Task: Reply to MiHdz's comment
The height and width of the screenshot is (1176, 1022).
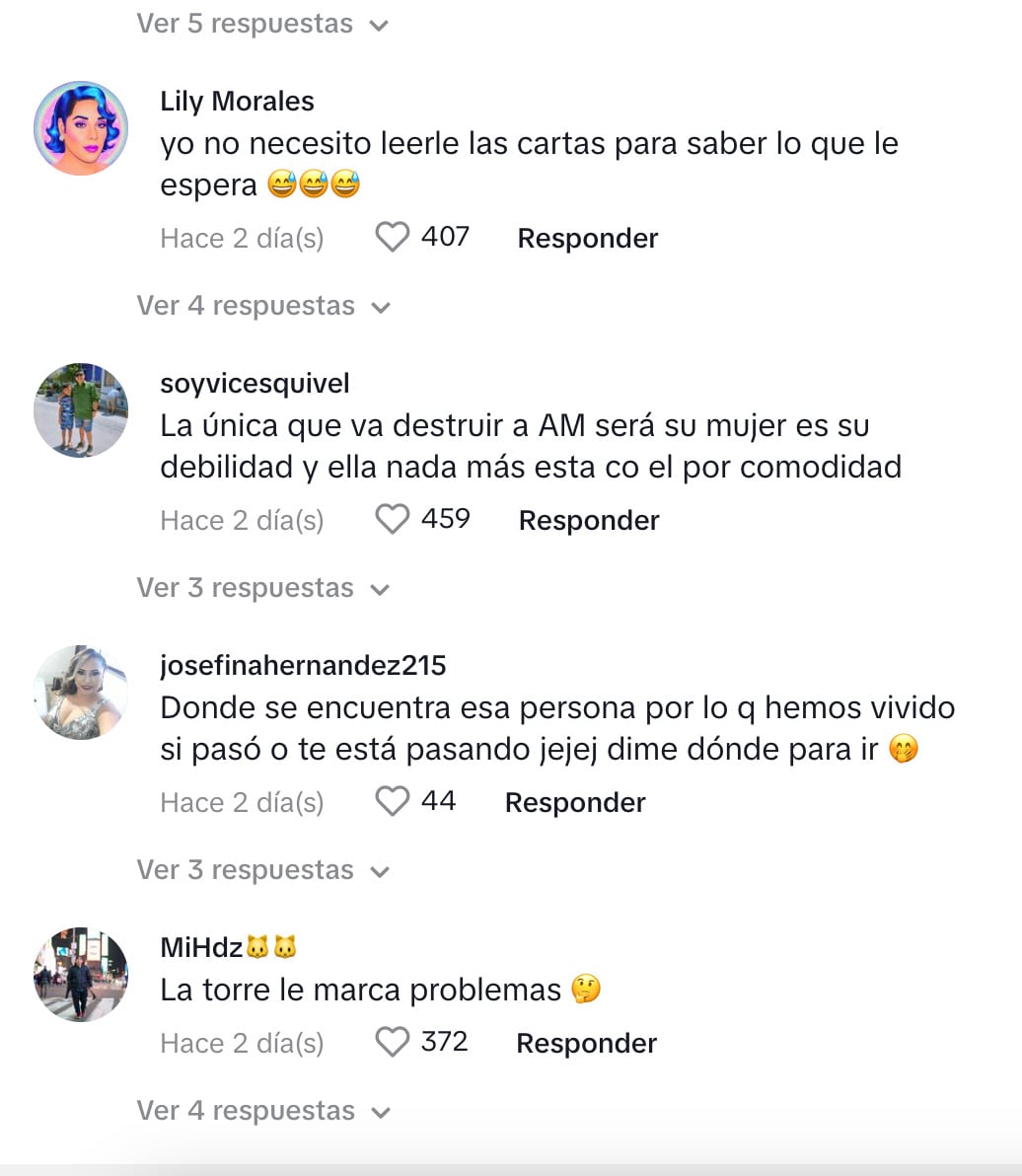Action: [586, 1044]
